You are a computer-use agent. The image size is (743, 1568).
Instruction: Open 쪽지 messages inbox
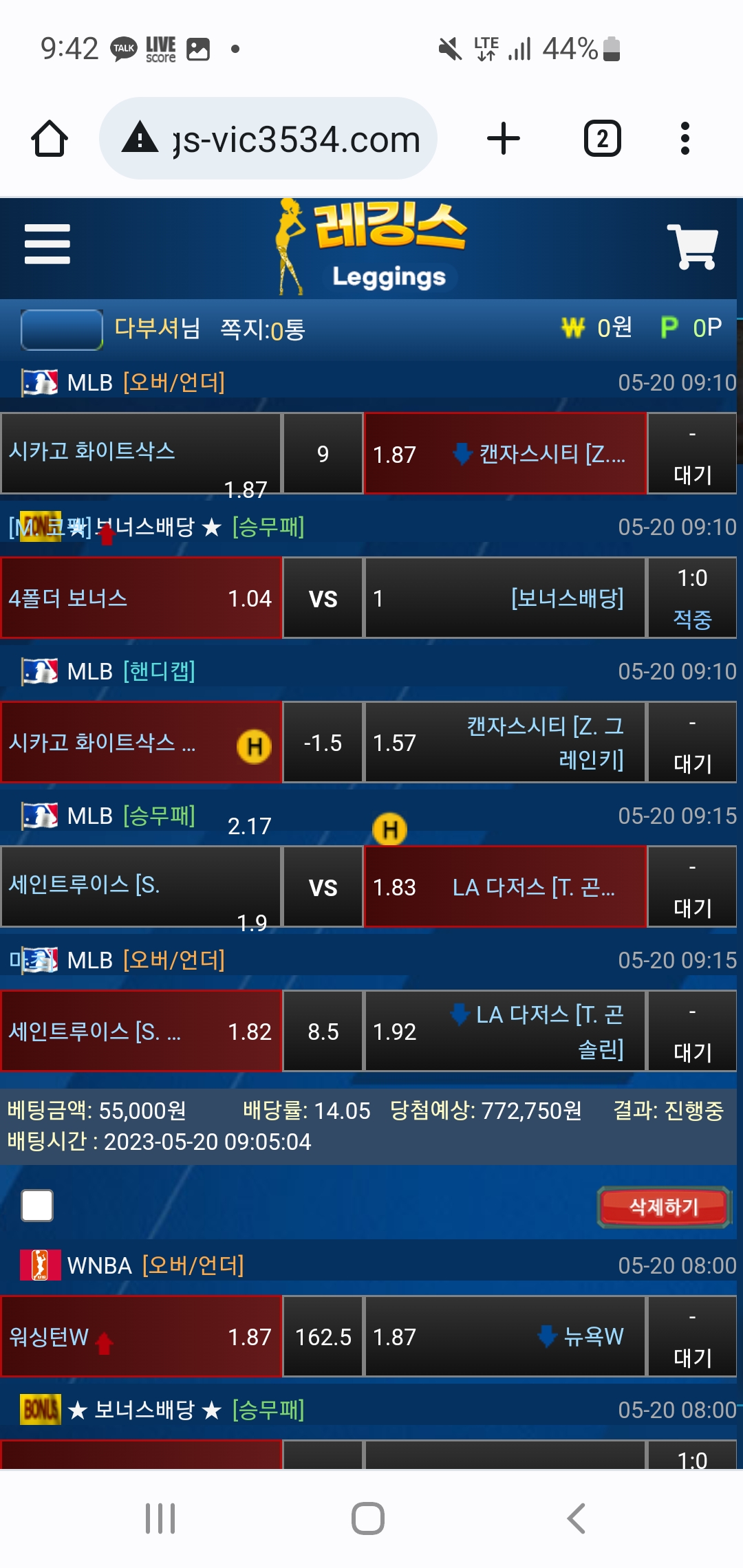262,329
